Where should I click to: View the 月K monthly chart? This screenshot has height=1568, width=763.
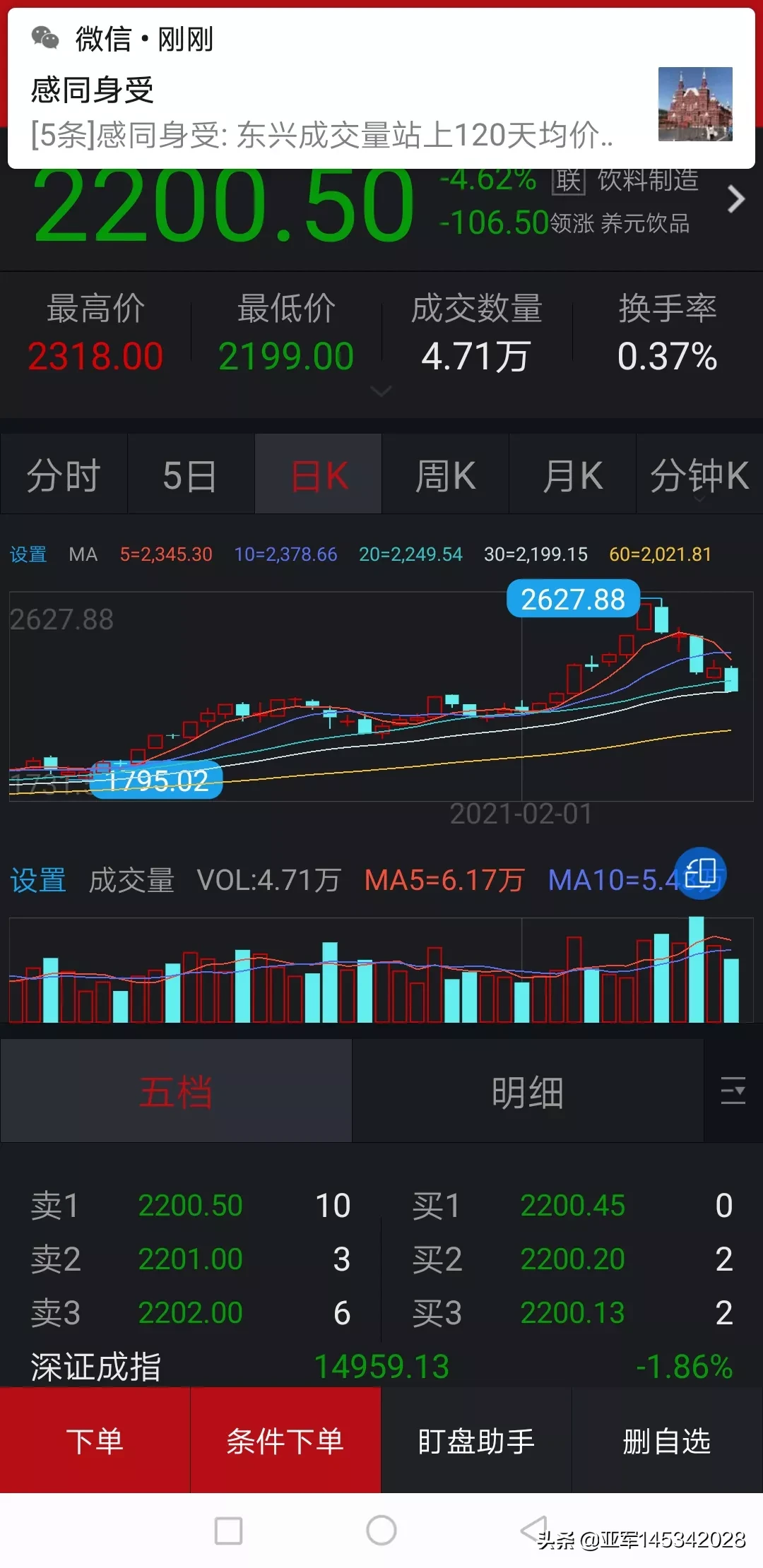(x=572, y=475)
